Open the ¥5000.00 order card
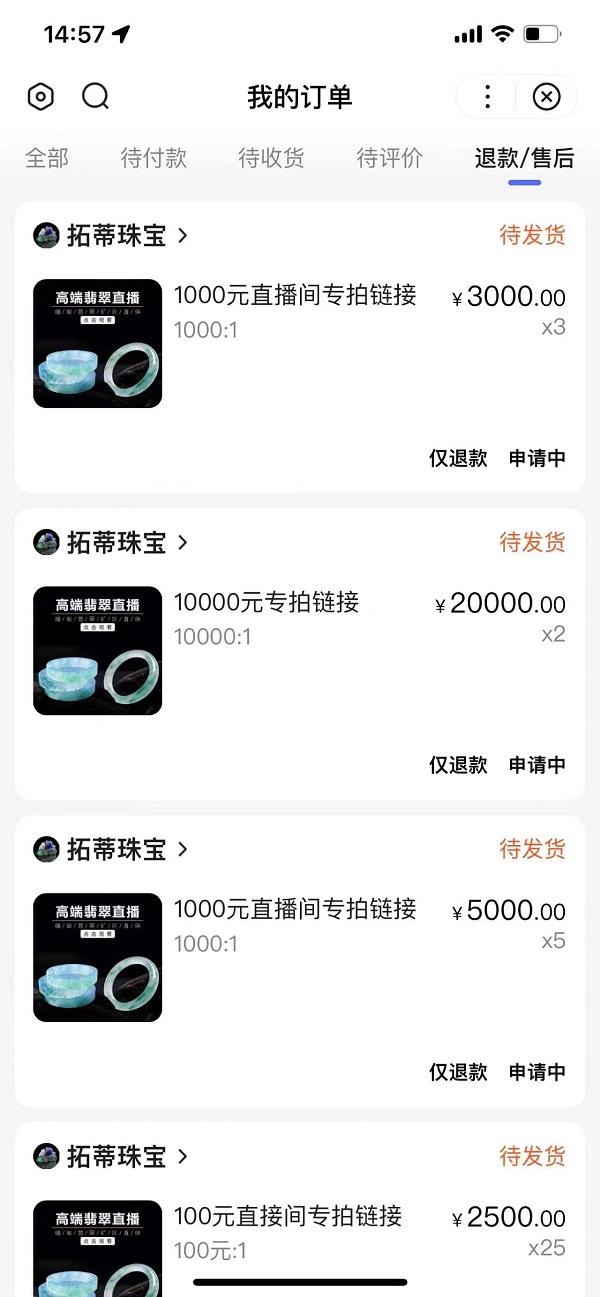Screen dimensions: 600x1297 [x=300, y=961]
